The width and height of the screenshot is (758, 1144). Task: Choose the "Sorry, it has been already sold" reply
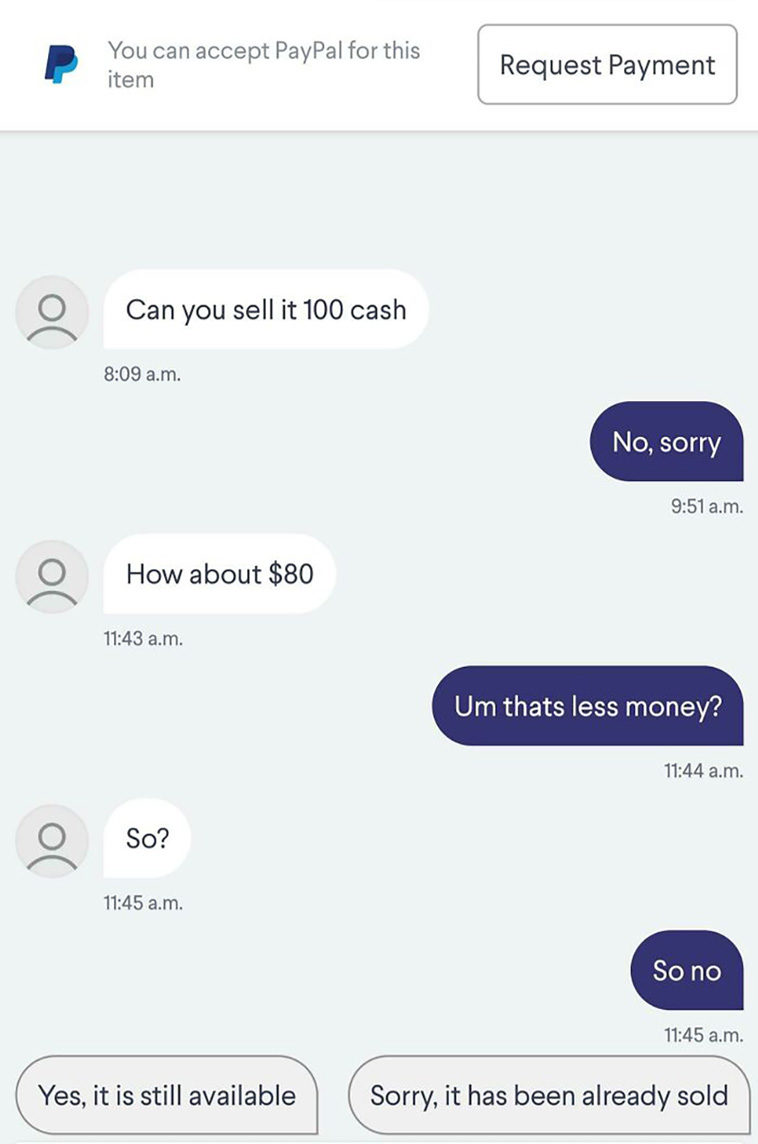(549, 1094)
